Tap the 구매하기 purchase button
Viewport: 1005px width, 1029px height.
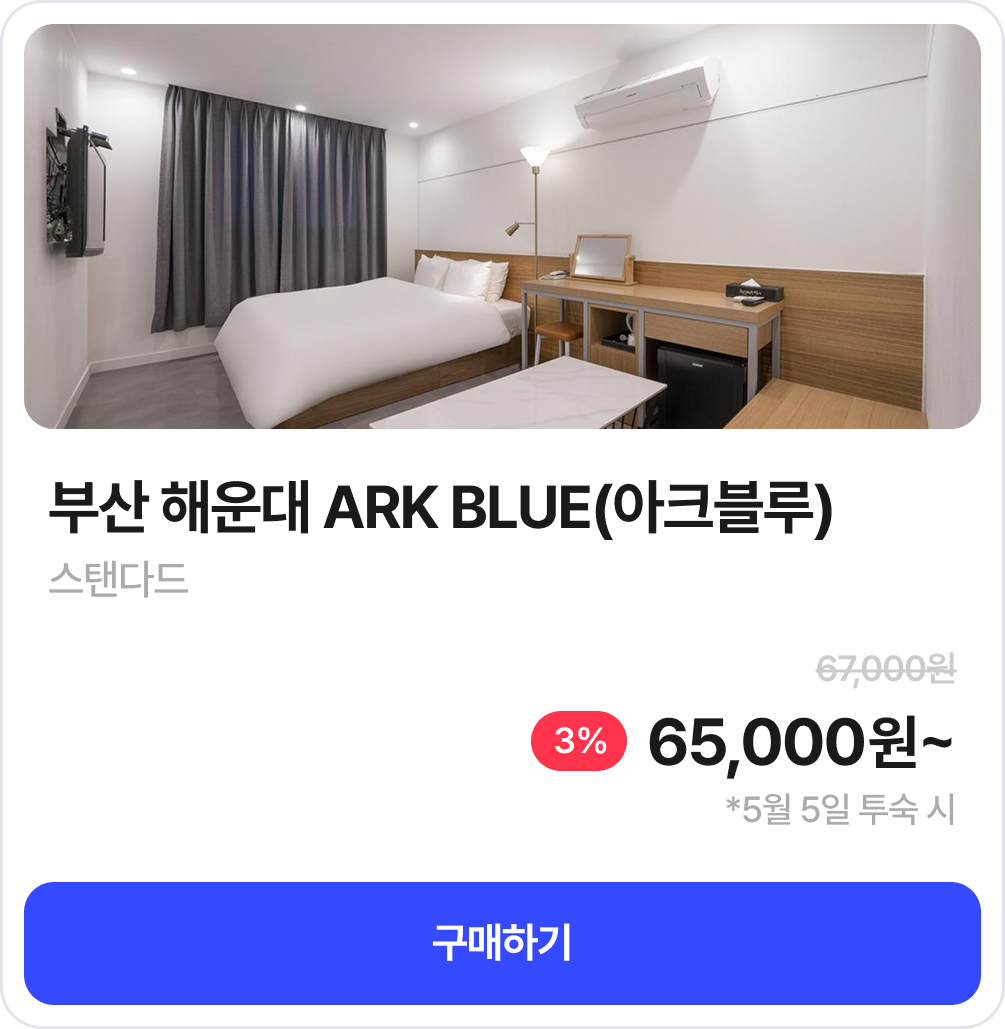coord(502,943)
